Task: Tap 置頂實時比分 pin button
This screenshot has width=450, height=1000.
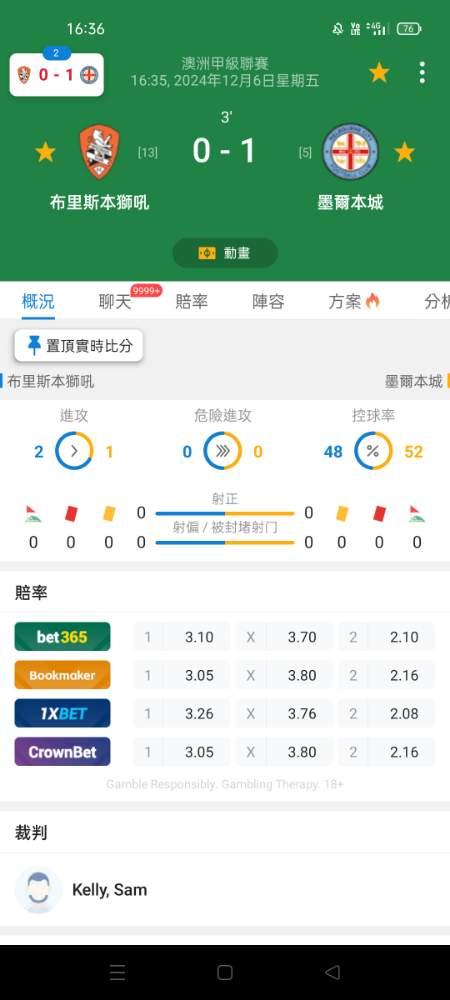Action: click(79, 346)
